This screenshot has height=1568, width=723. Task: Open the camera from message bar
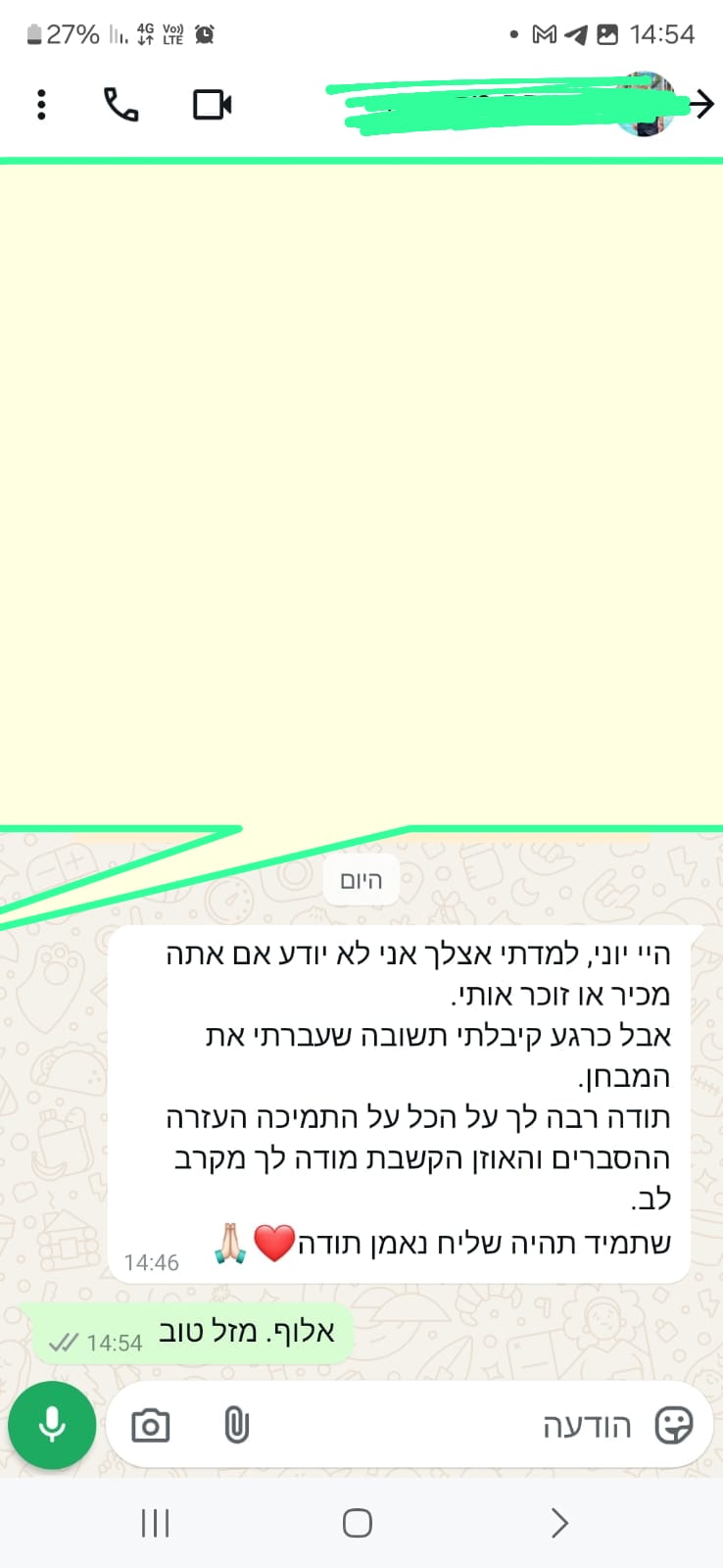coord(151,1425)
